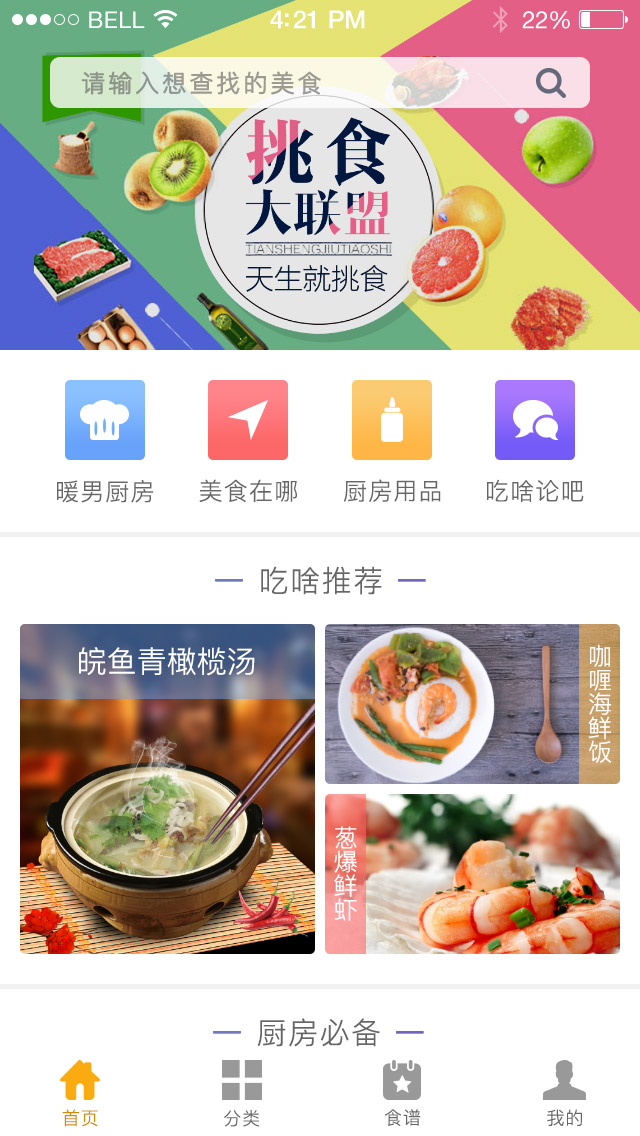
Task: Open 厨房用品 section
Action: 392,440
